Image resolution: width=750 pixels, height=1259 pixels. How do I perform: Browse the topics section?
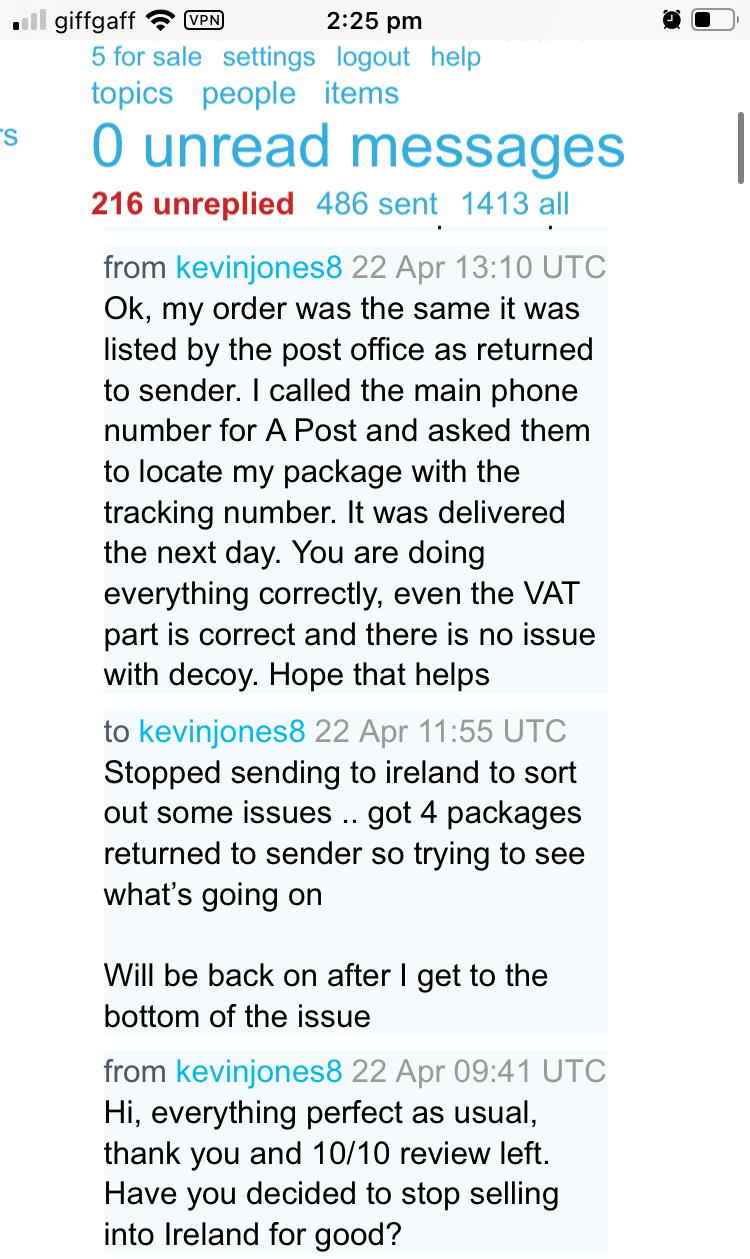[131, 94]
